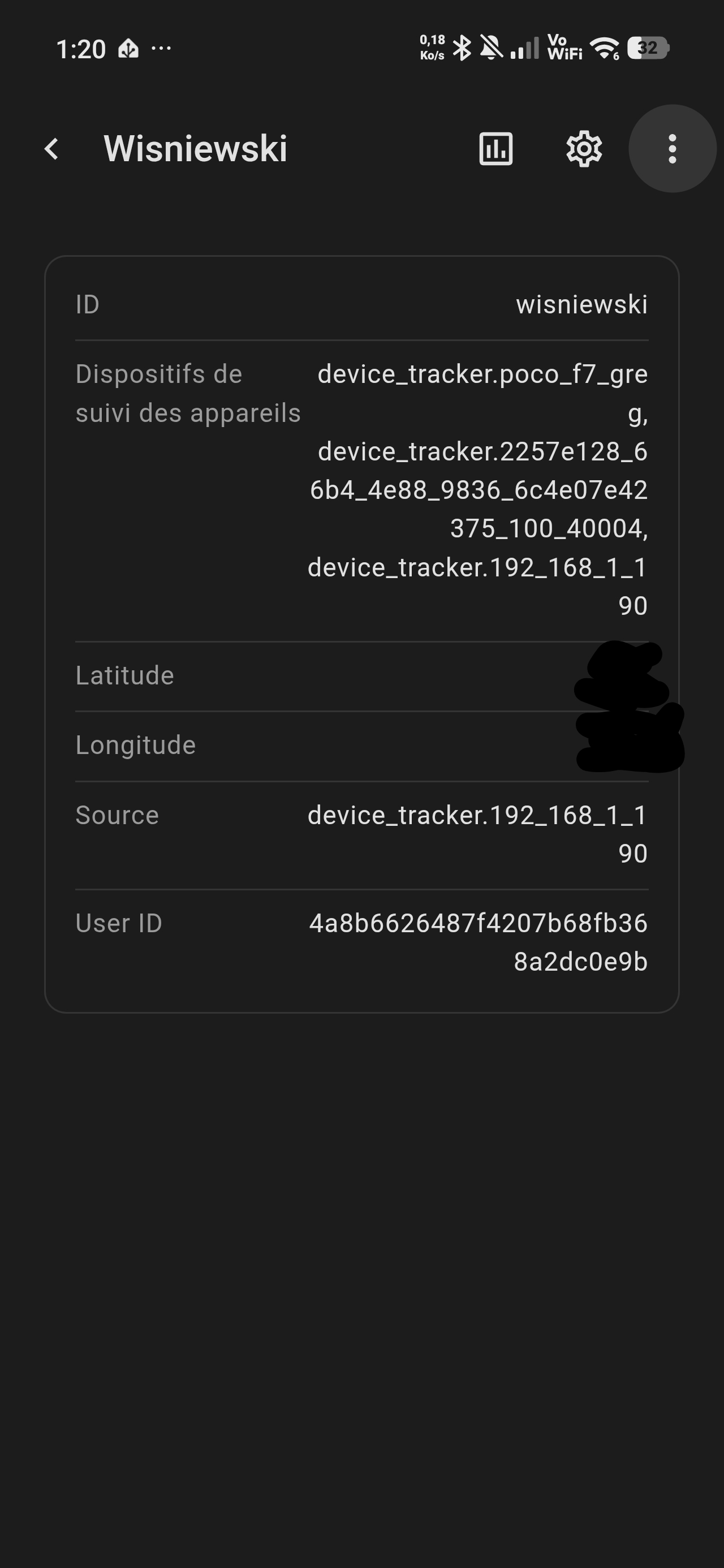Open the entity settings gear

point(584,149)
